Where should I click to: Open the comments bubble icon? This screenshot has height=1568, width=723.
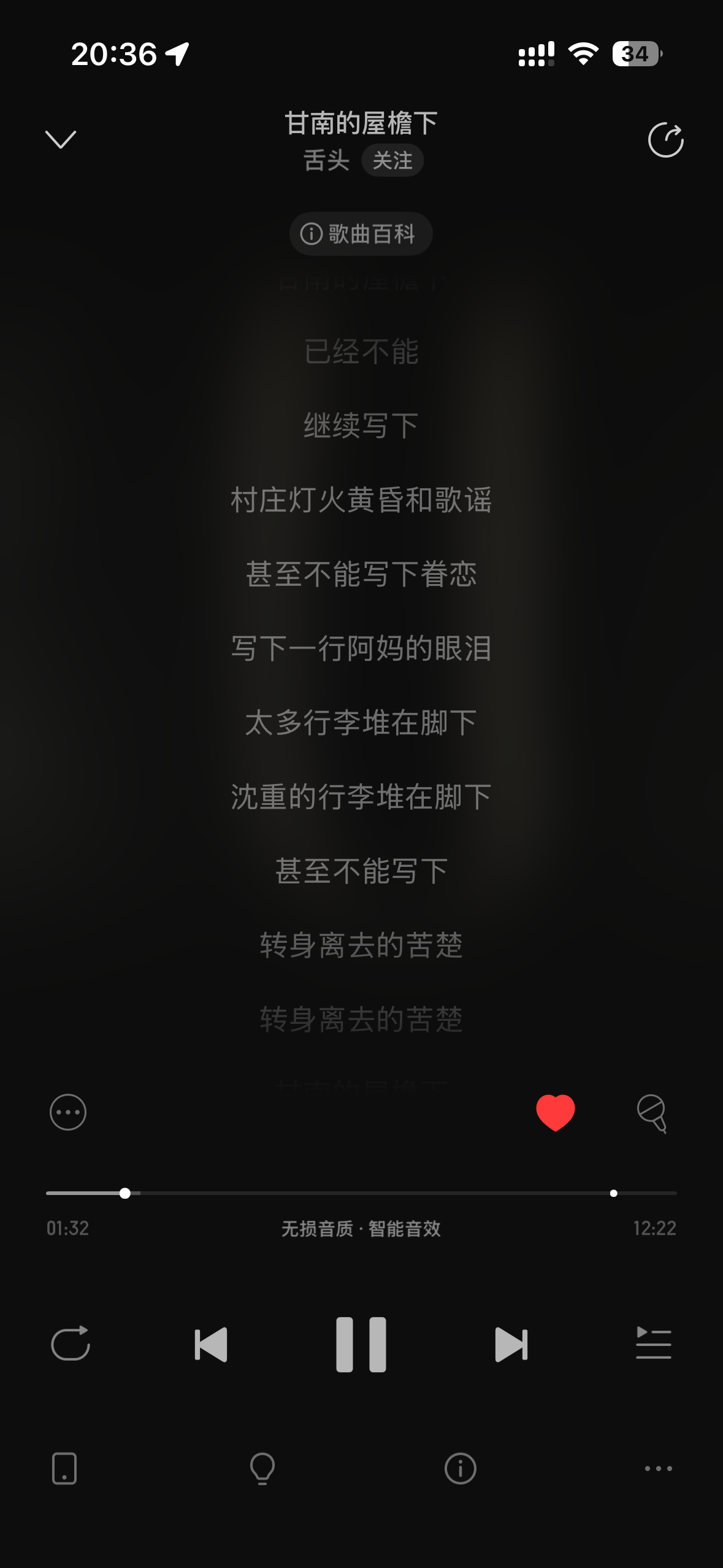[x=652, y=1113]
